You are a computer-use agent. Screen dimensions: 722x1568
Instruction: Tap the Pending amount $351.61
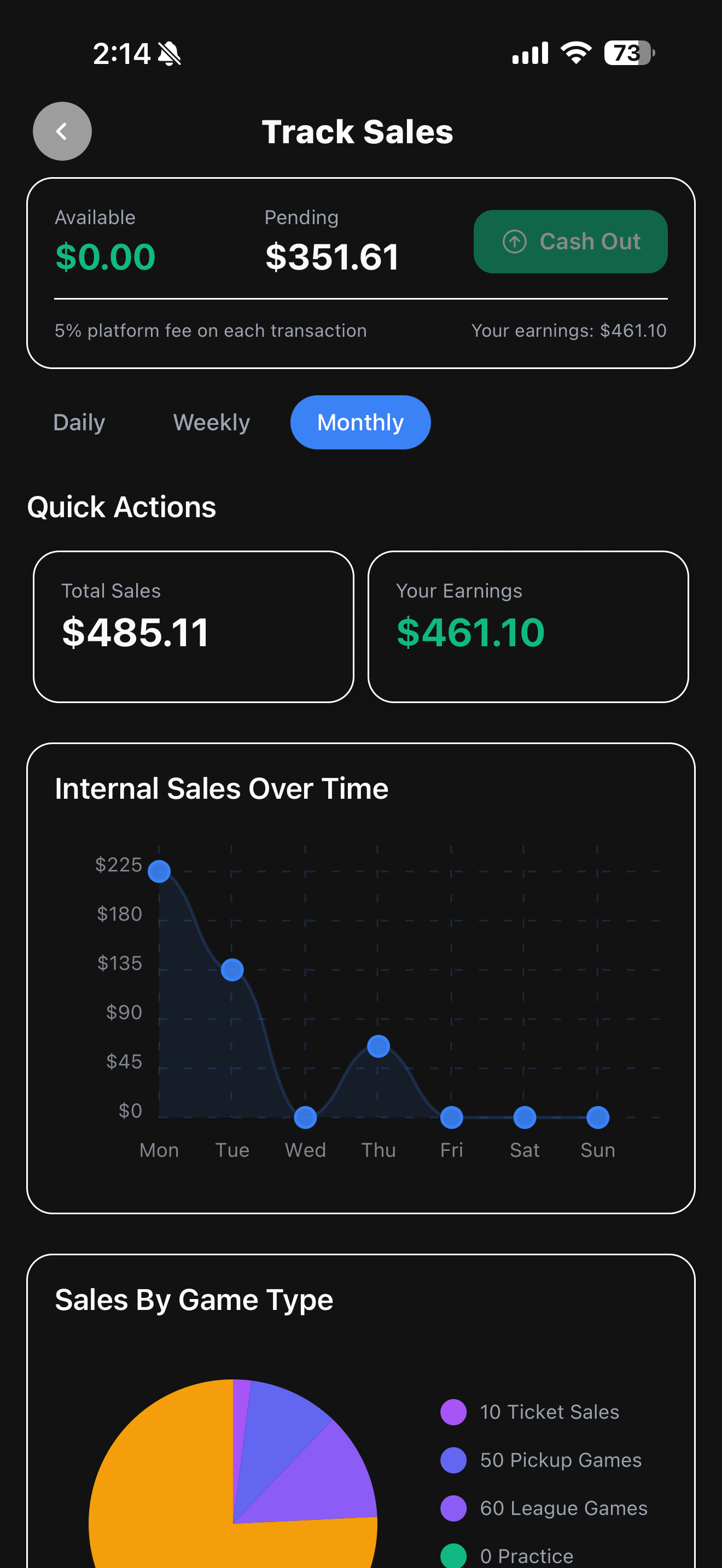point(333,256)
